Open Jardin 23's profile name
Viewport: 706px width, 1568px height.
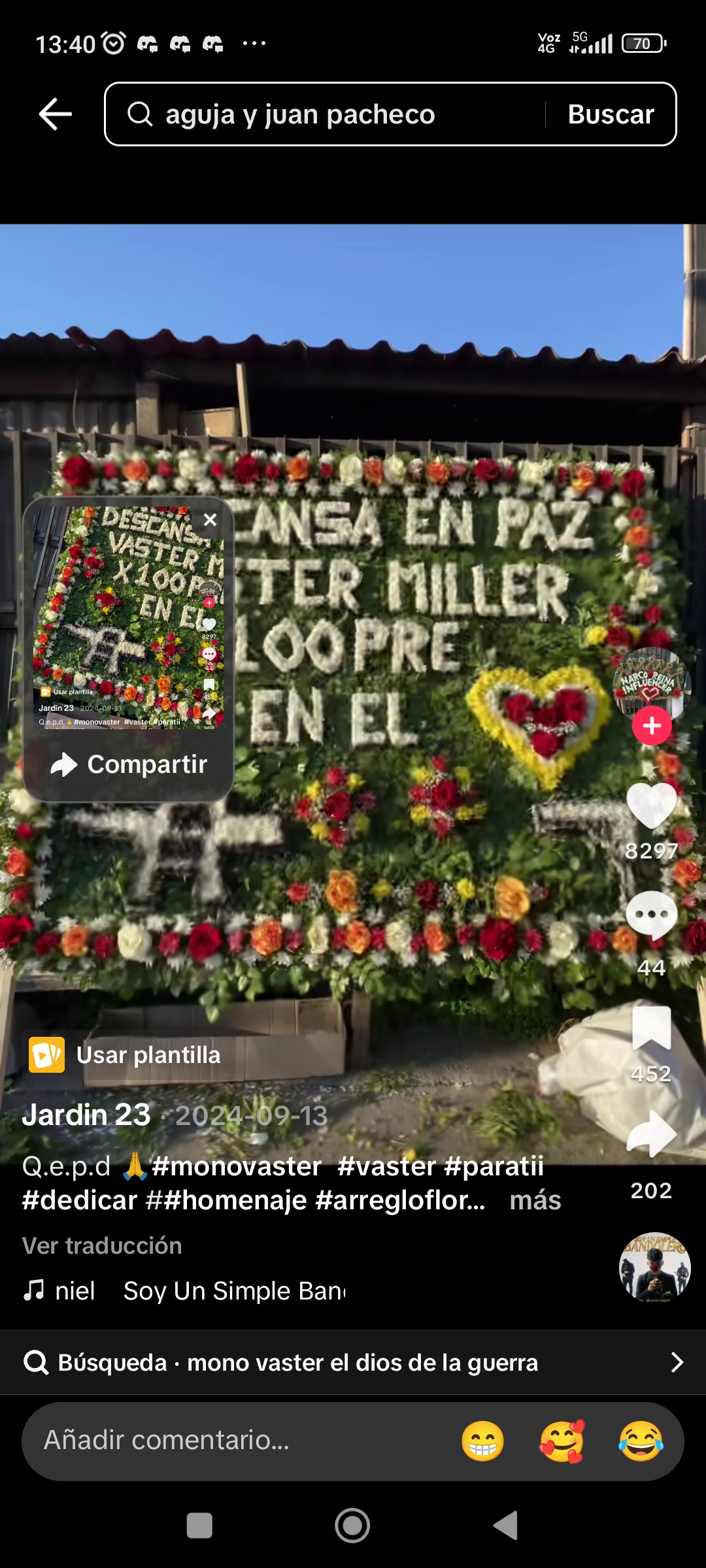tap(86, 1115)
